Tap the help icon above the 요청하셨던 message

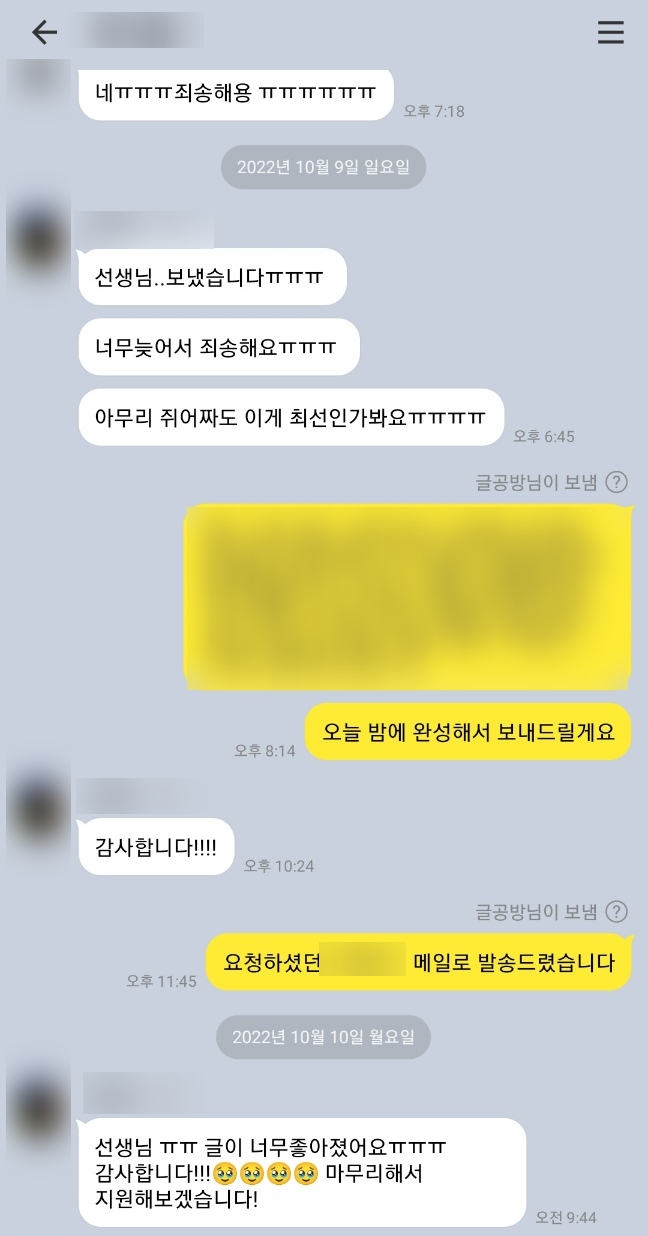click(x=617, y=911)
